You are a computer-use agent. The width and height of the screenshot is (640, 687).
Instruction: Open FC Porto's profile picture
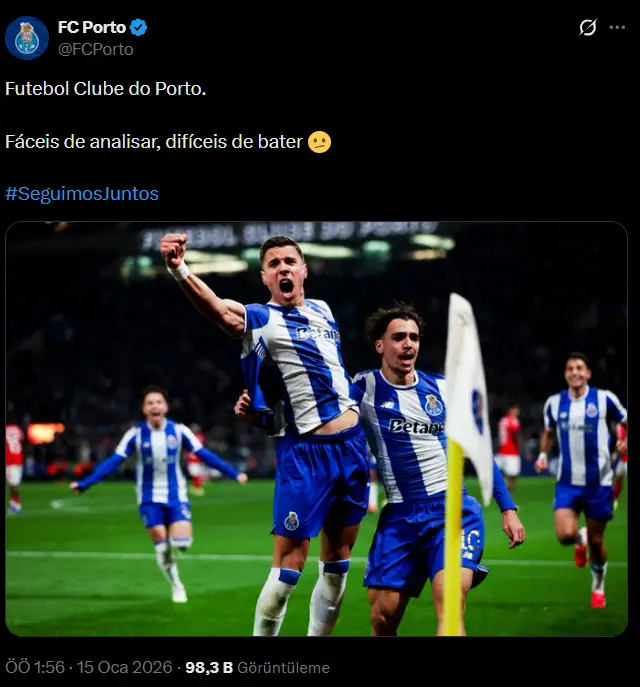[27, 38]
